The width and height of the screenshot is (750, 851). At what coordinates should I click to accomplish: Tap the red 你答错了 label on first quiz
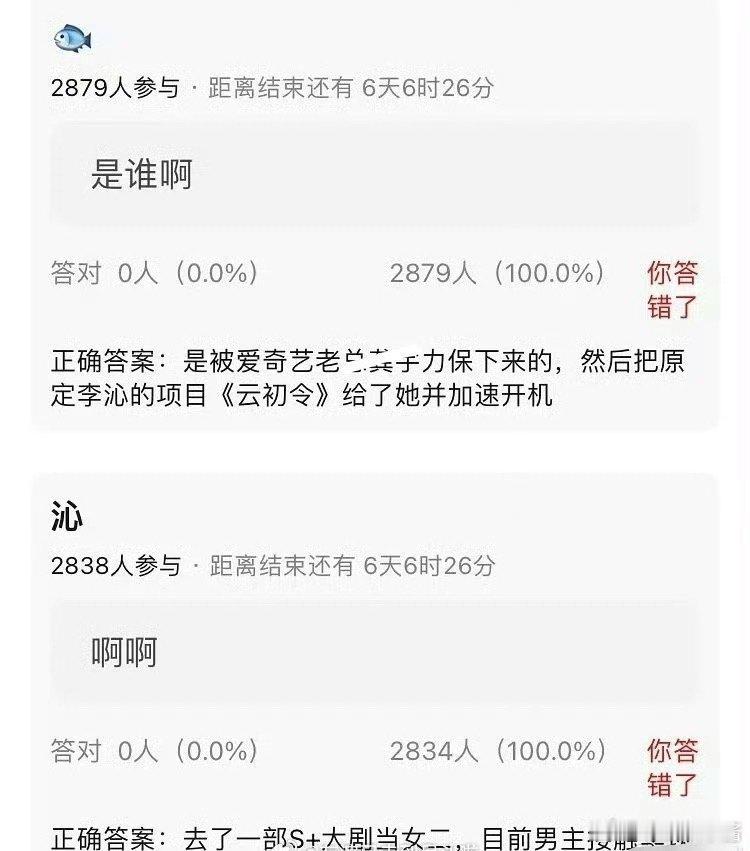[670, 287]
